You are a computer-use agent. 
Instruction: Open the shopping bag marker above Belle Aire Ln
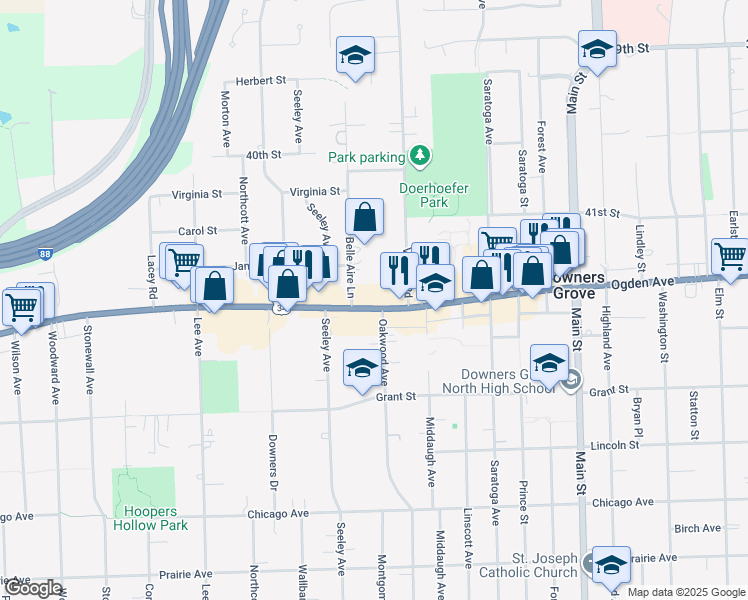(364, 217)
